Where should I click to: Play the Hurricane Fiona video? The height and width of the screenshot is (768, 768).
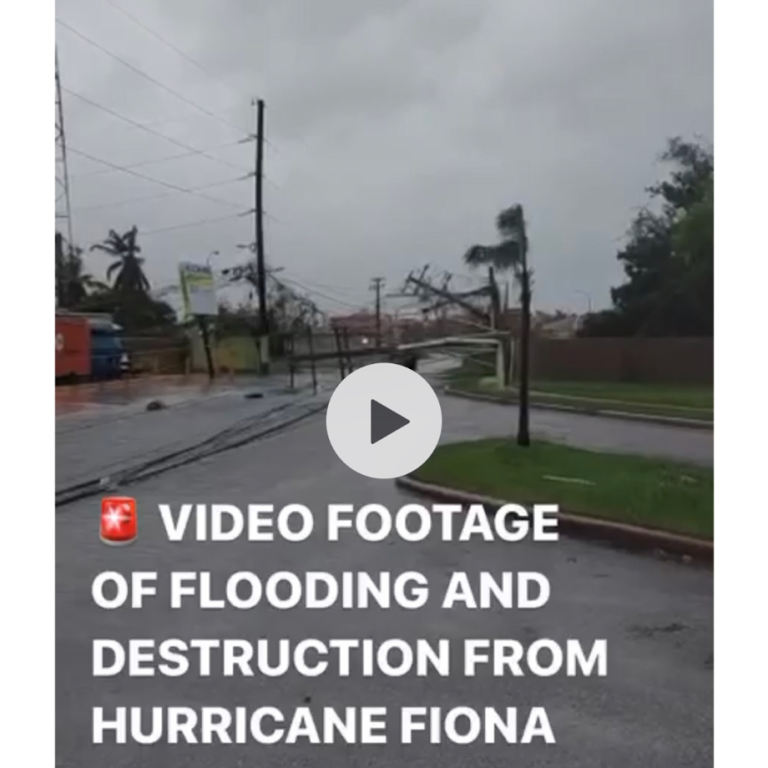click(x=384, y=421)
